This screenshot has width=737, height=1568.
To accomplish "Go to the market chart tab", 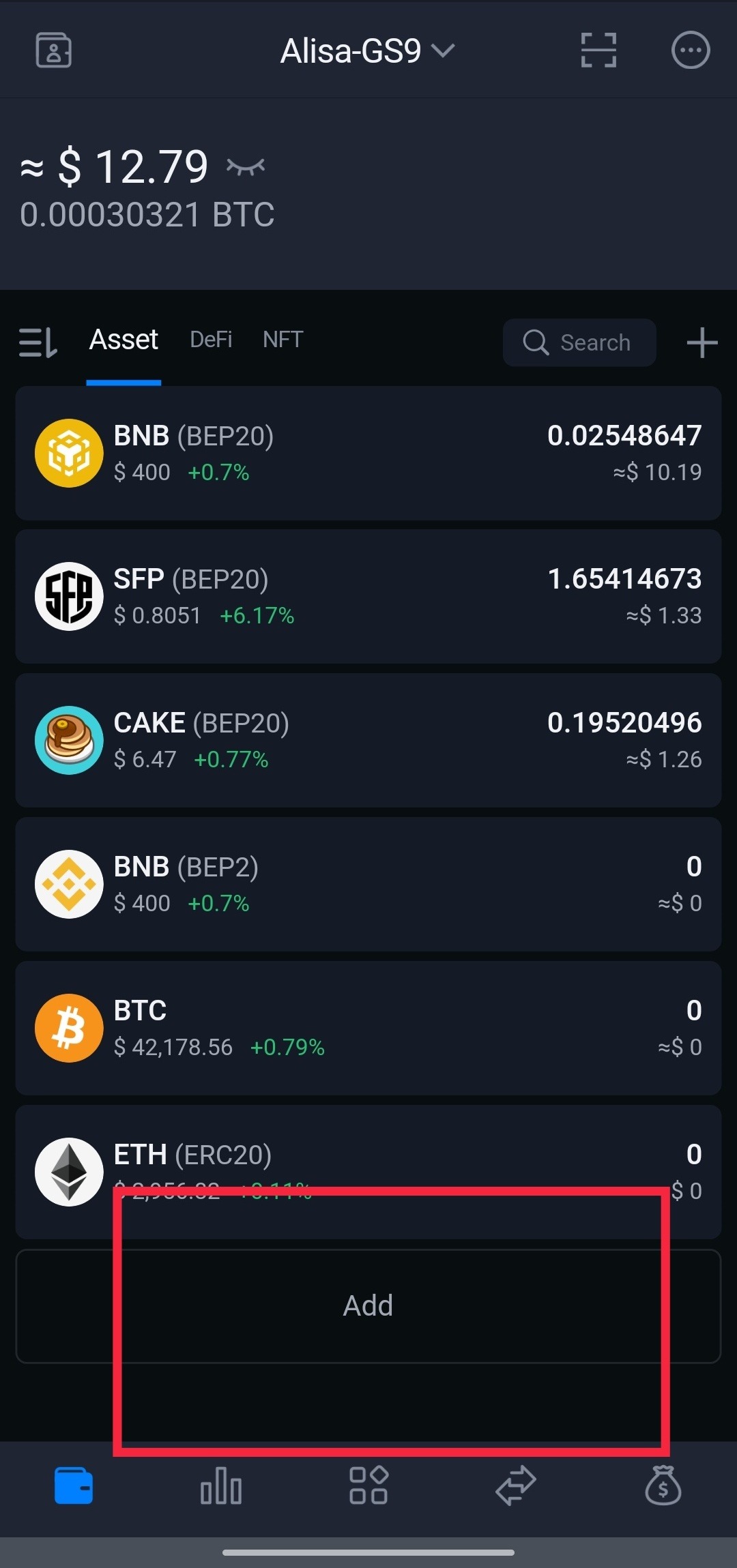I will [x=221, y=1487].
